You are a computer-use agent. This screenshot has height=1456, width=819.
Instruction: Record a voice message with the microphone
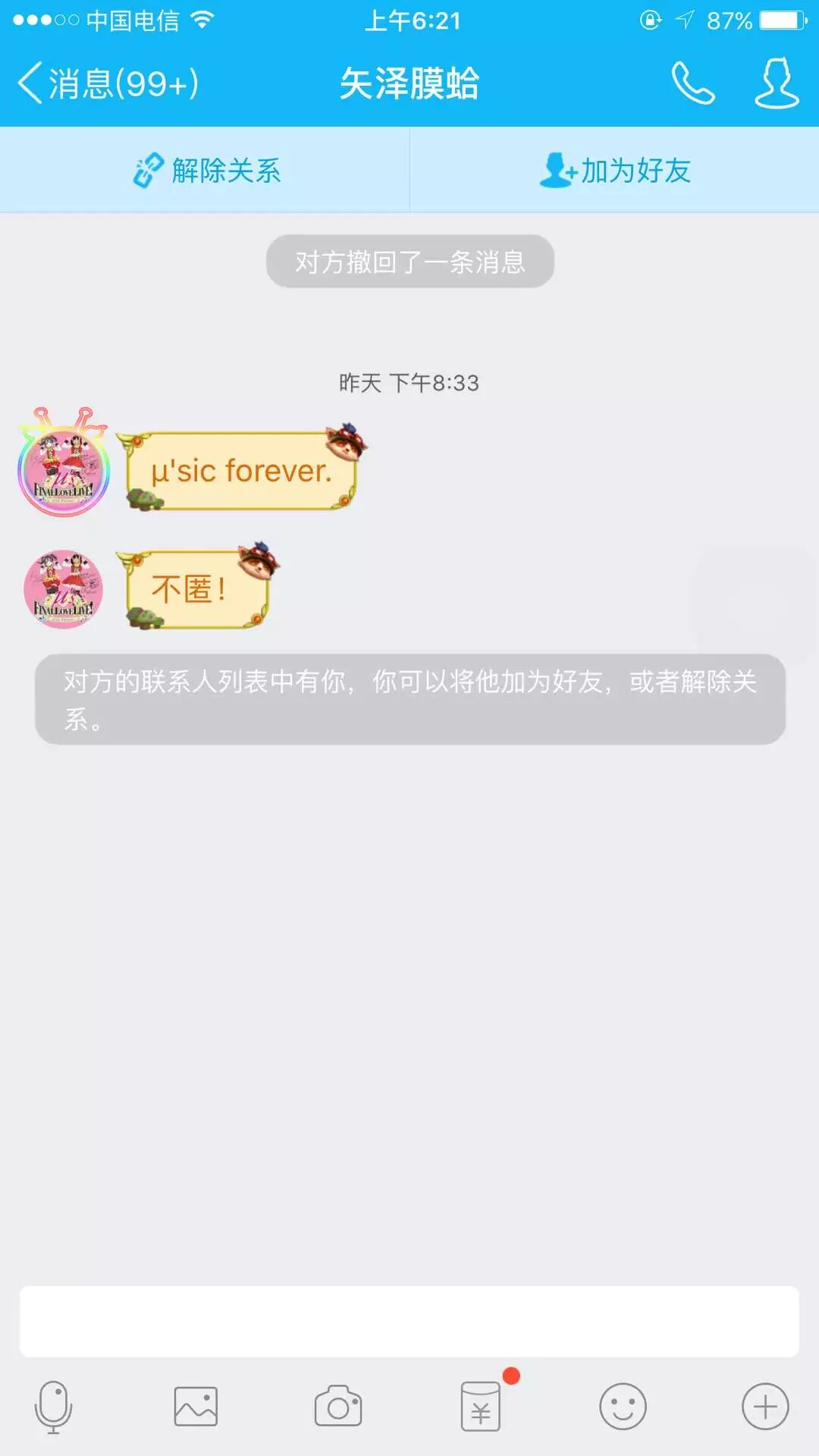(53, 1407)
